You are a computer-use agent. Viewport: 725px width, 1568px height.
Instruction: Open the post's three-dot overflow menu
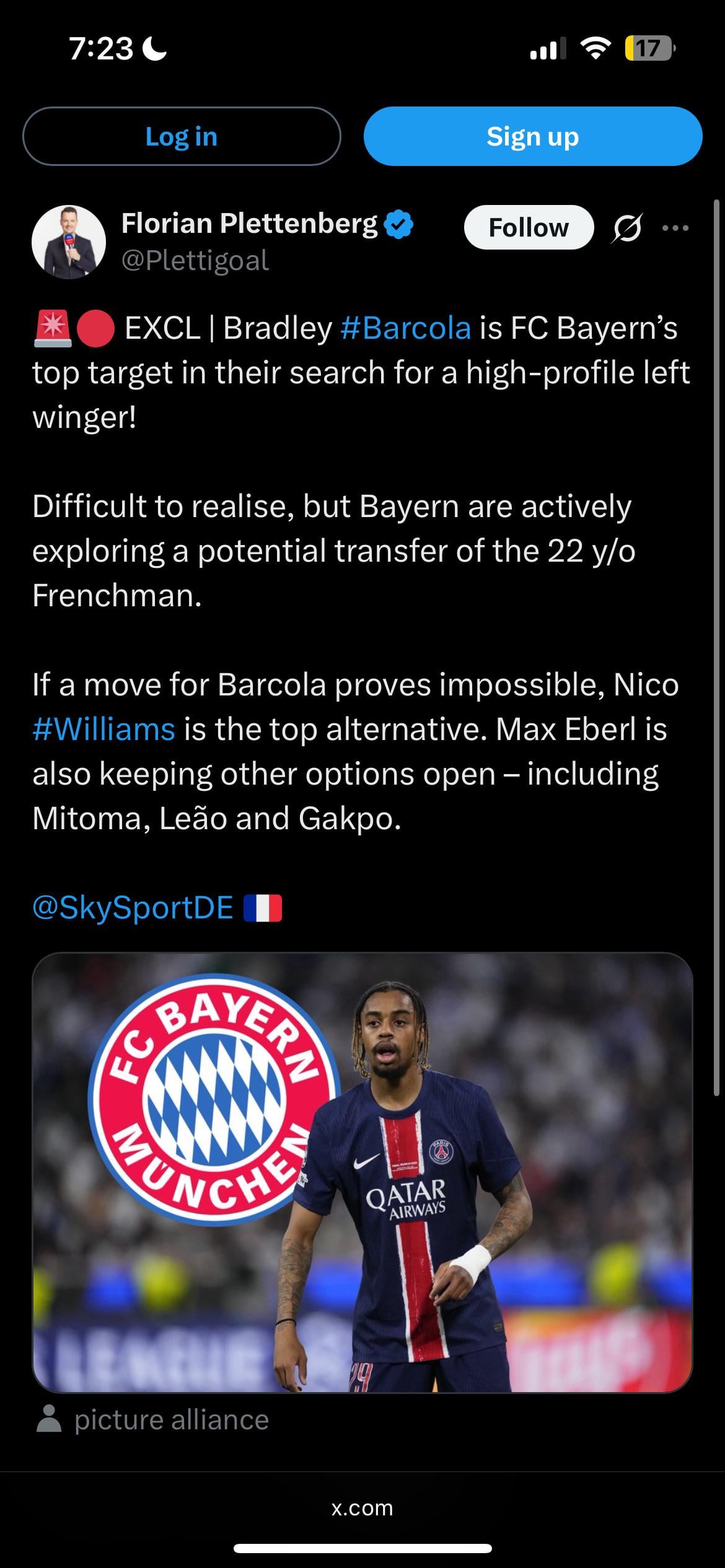675,228
